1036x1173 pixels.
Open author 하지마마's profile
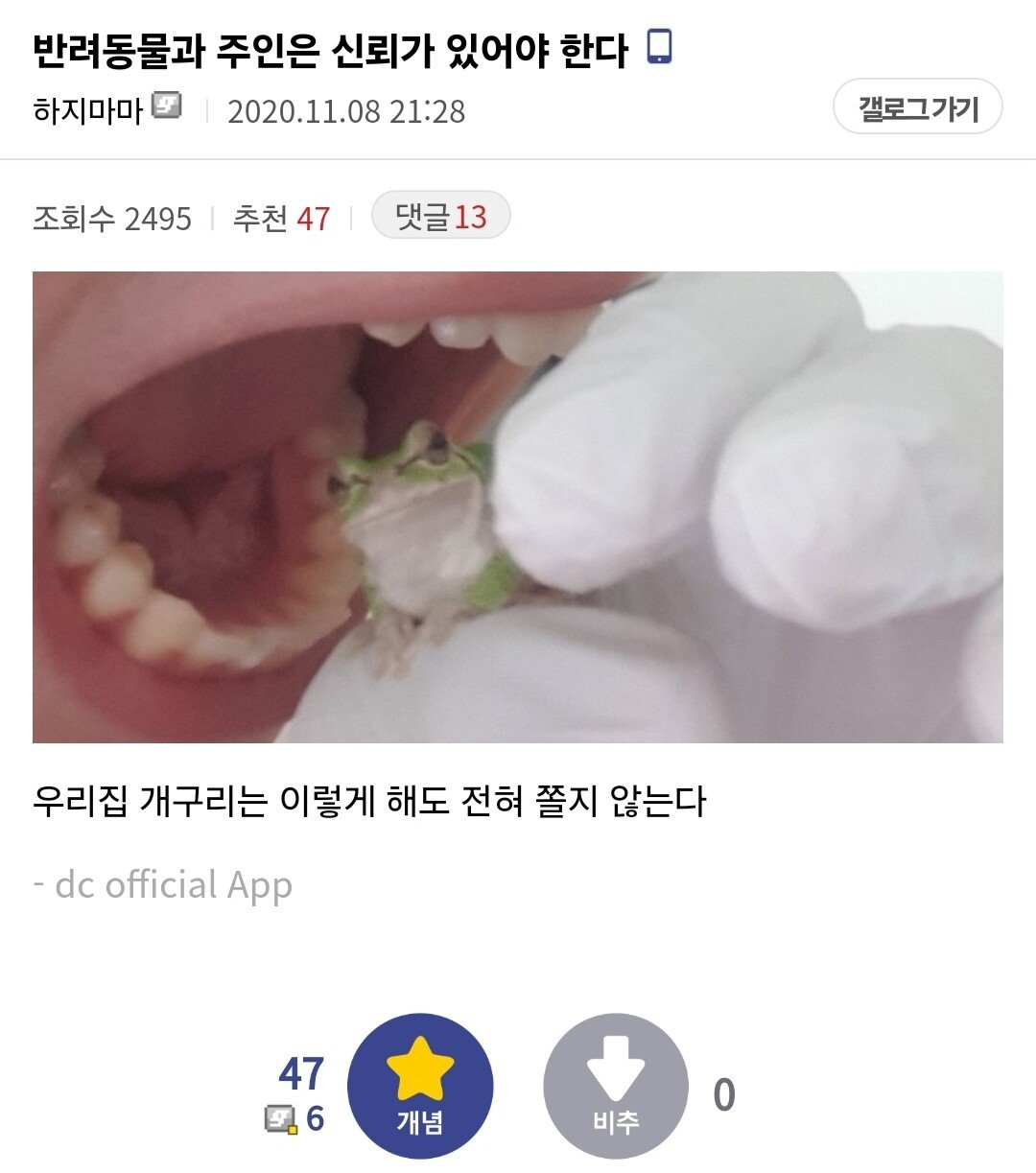tap(87, 109)
